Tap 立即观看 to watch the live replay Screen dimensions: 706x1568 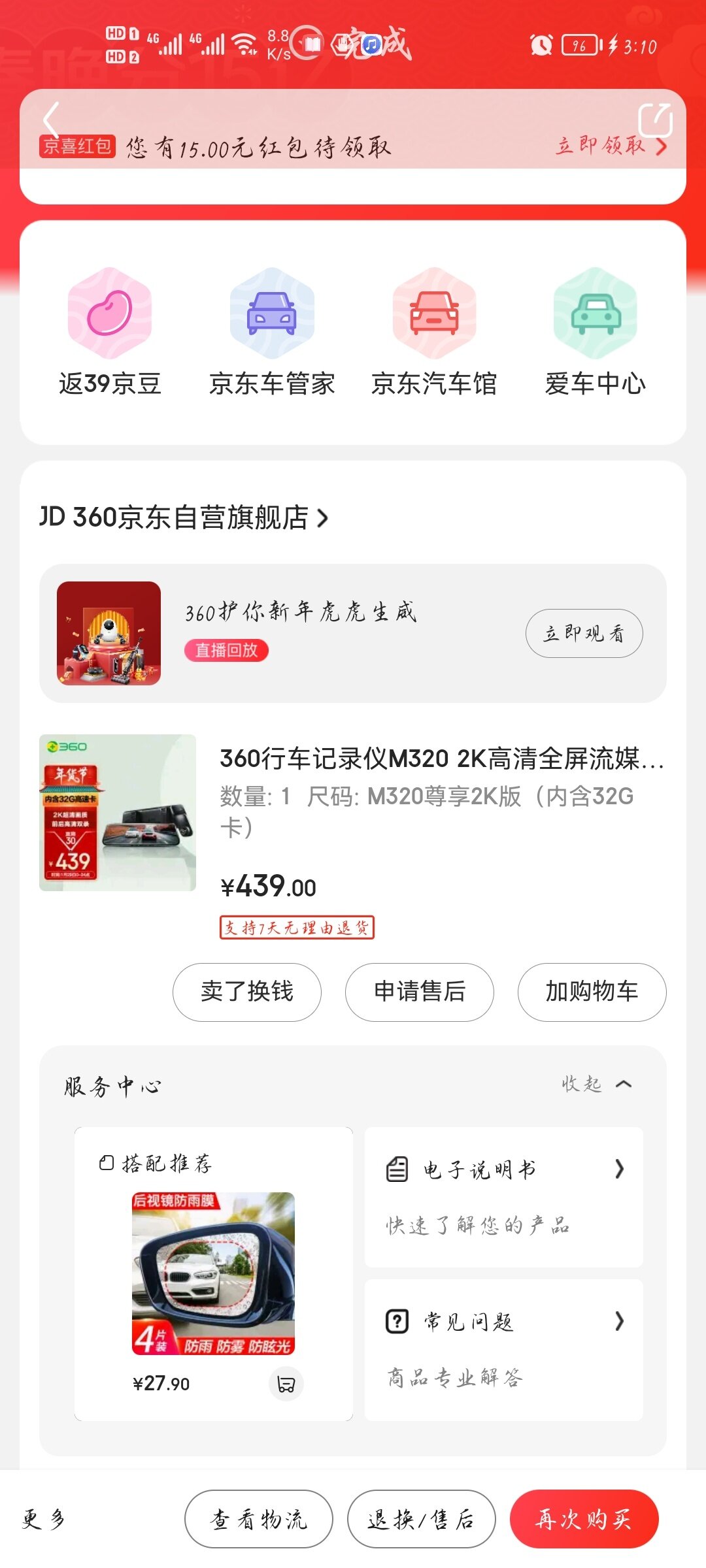(584, 633)
